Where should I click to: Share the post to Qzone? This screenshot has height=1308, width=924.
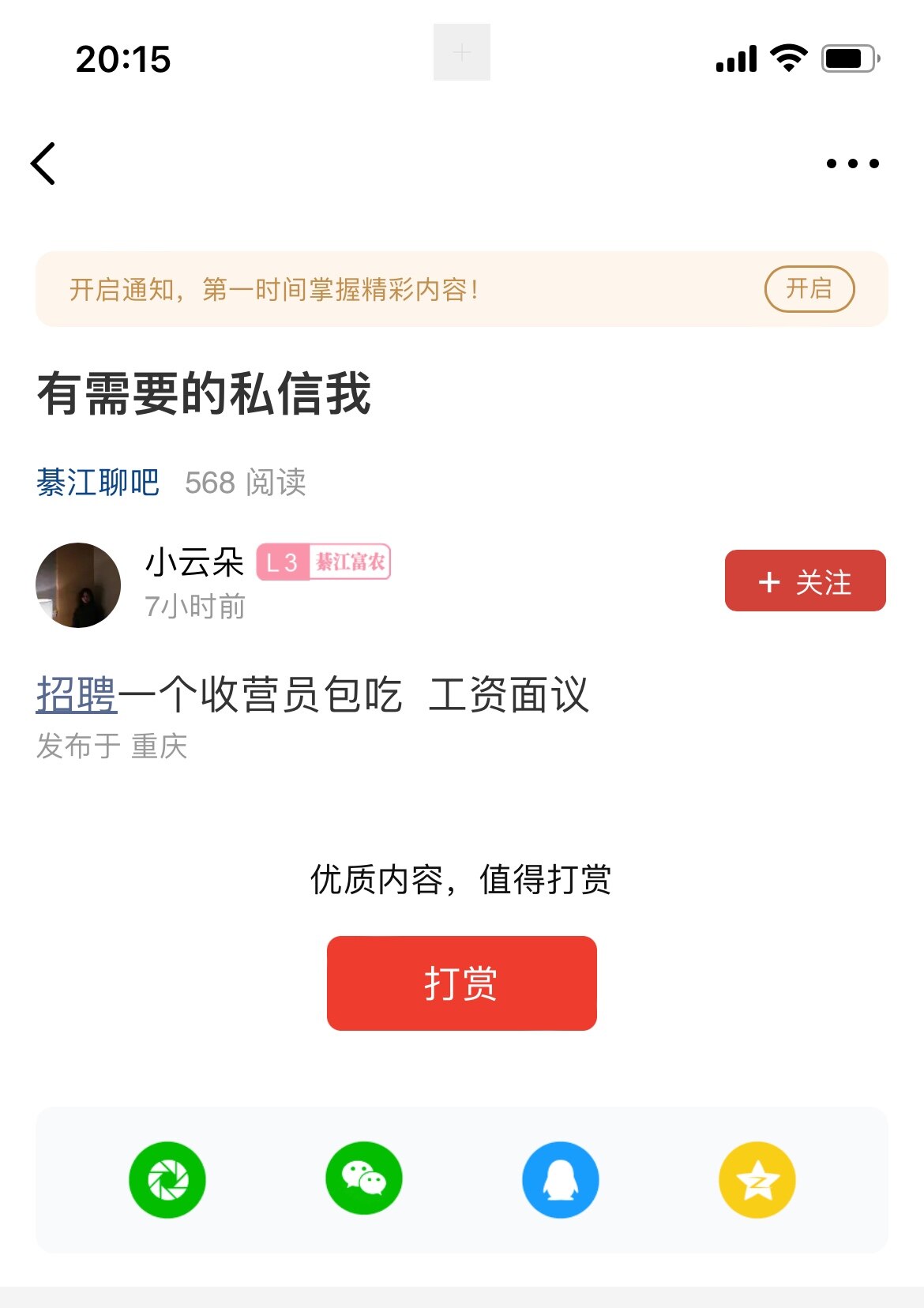point(757,1180)
